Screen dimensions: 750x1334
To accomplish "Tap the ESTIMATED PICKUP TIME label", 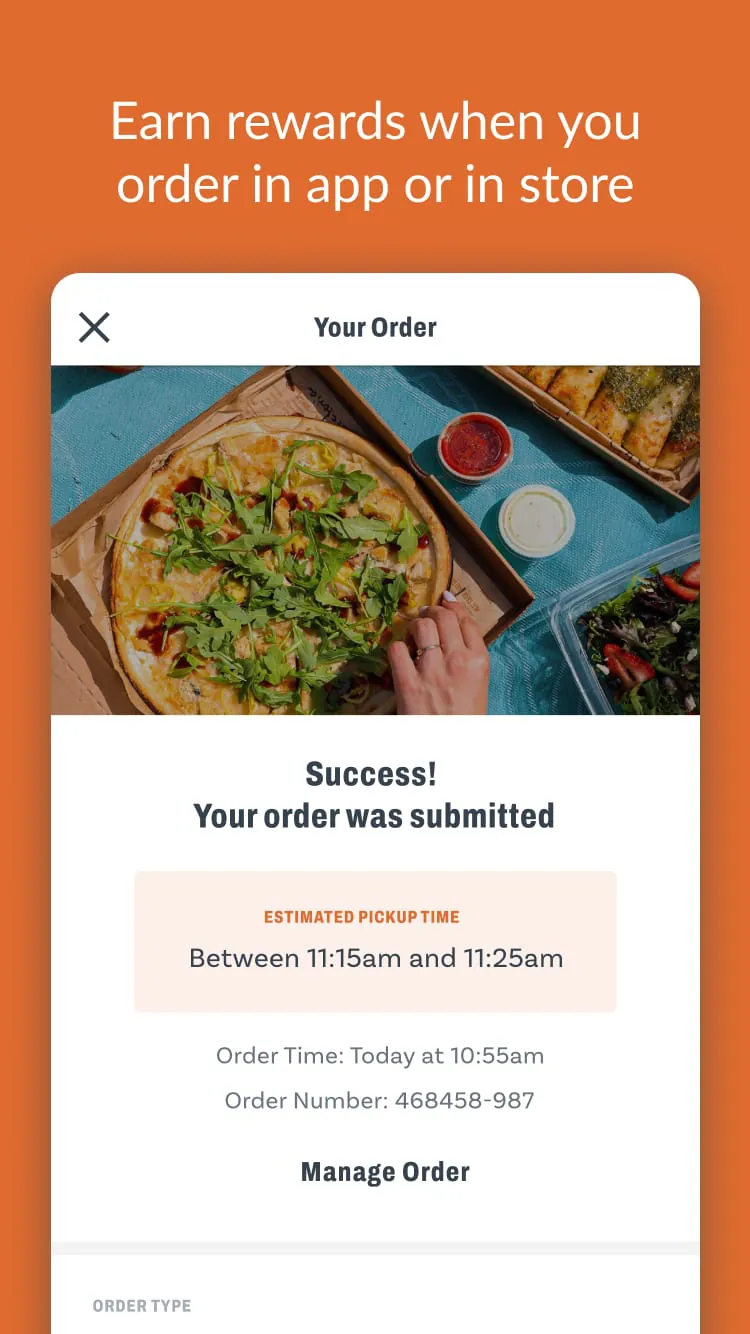I will pyautogui.click(x=360, y=916).
